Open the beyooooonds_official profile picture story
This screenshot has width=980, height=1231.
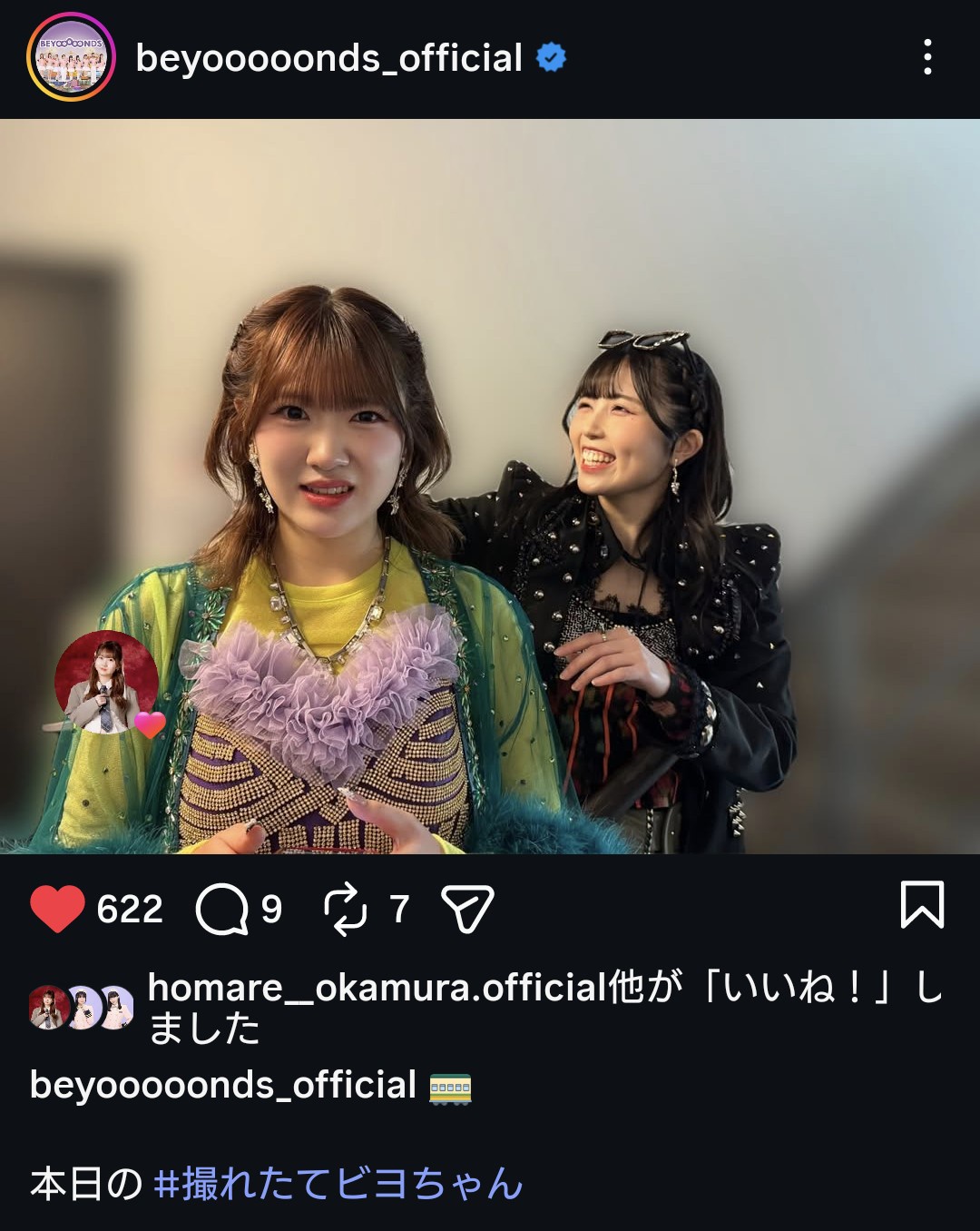[71, 57]
